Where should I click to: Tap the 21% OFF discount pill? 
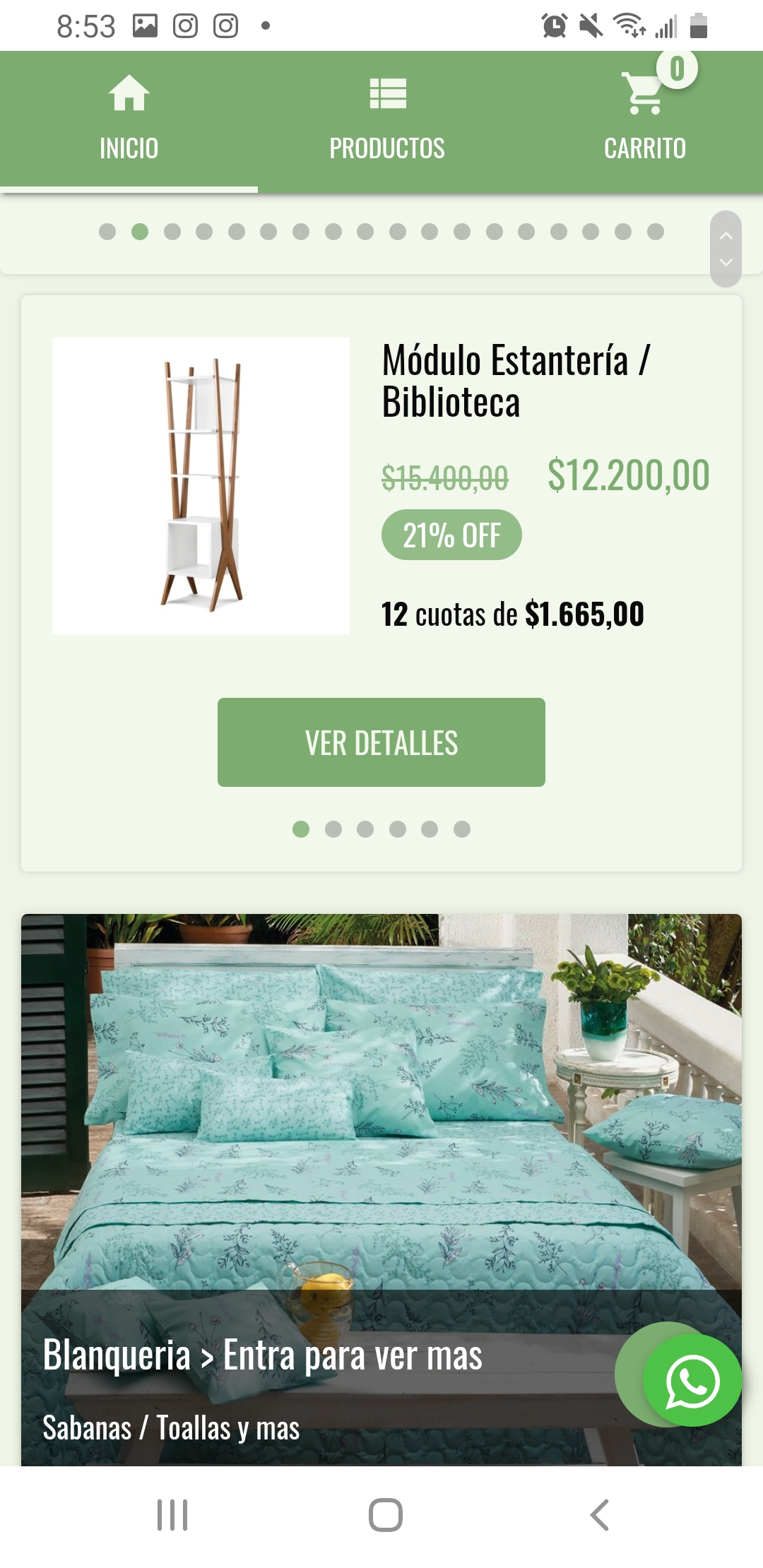tap(451, 535)
